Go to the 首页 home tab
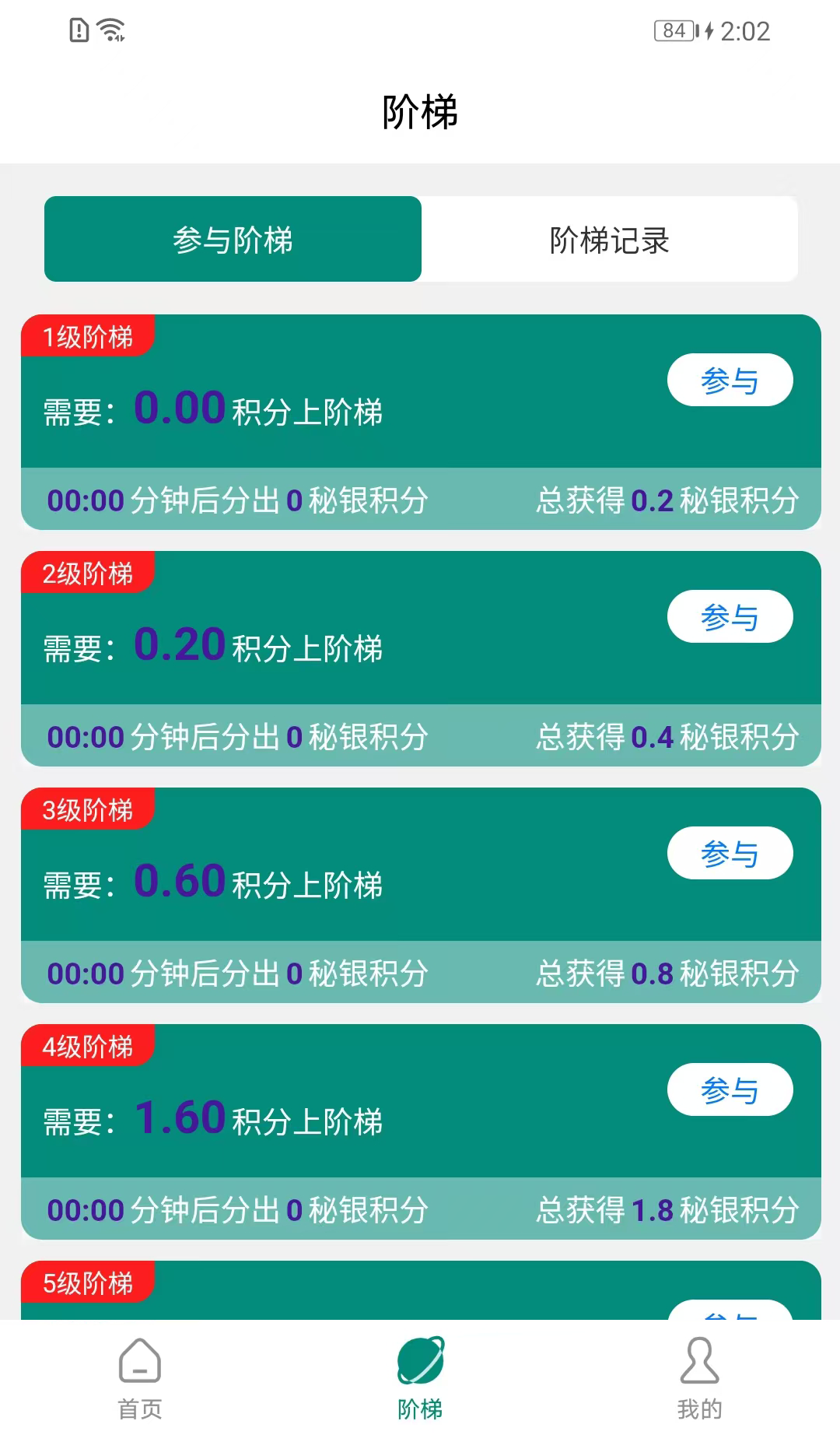 (140, 1377)
